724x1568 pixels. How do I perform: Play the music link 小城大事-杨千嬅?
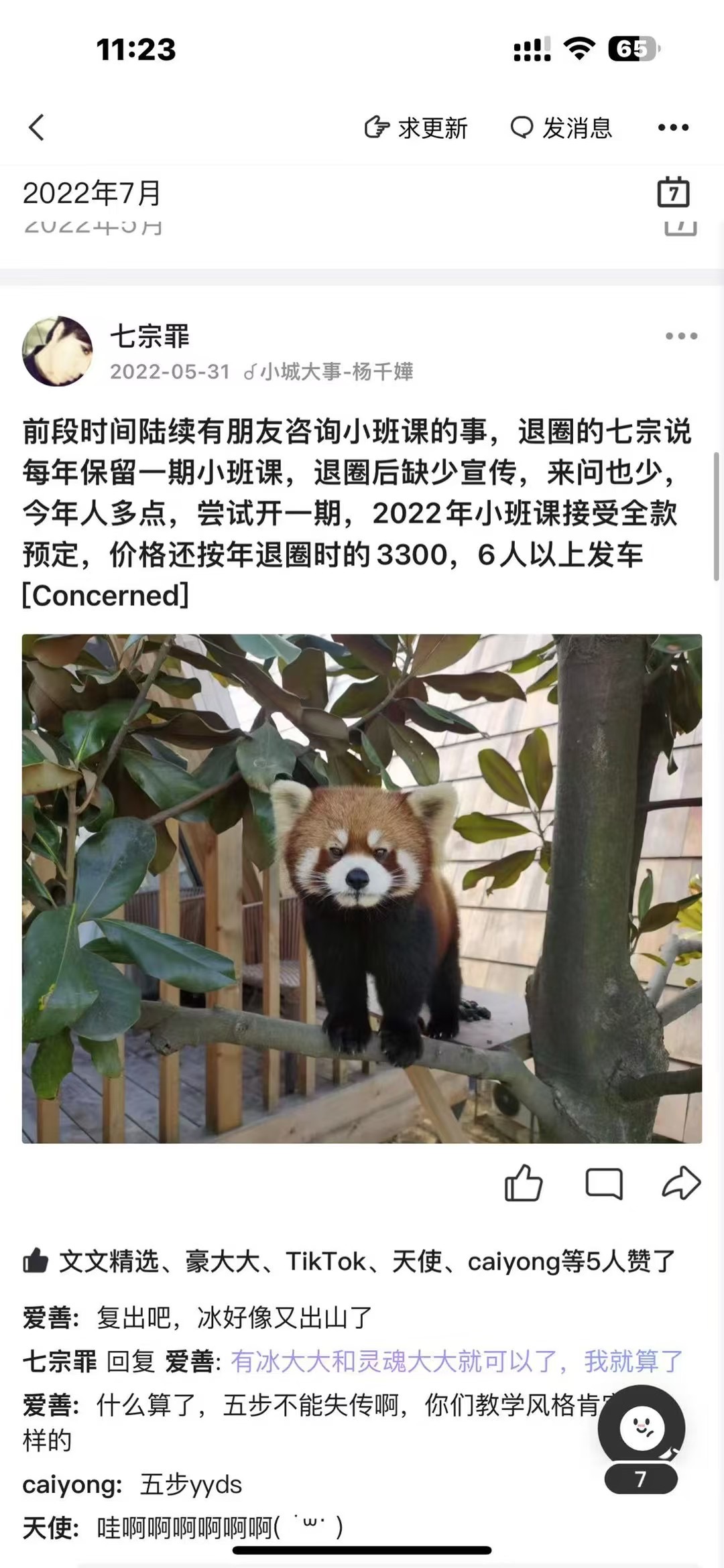(x=330, y=371)
